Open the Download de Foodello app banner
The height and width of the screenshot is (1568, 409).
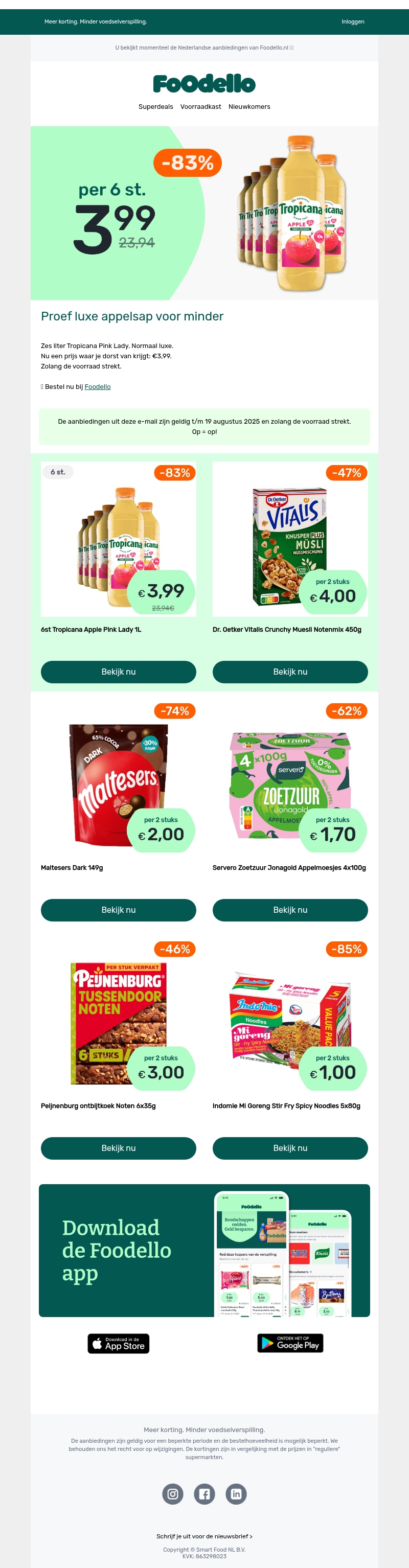pyautogui.click(x=204, y=1250)
